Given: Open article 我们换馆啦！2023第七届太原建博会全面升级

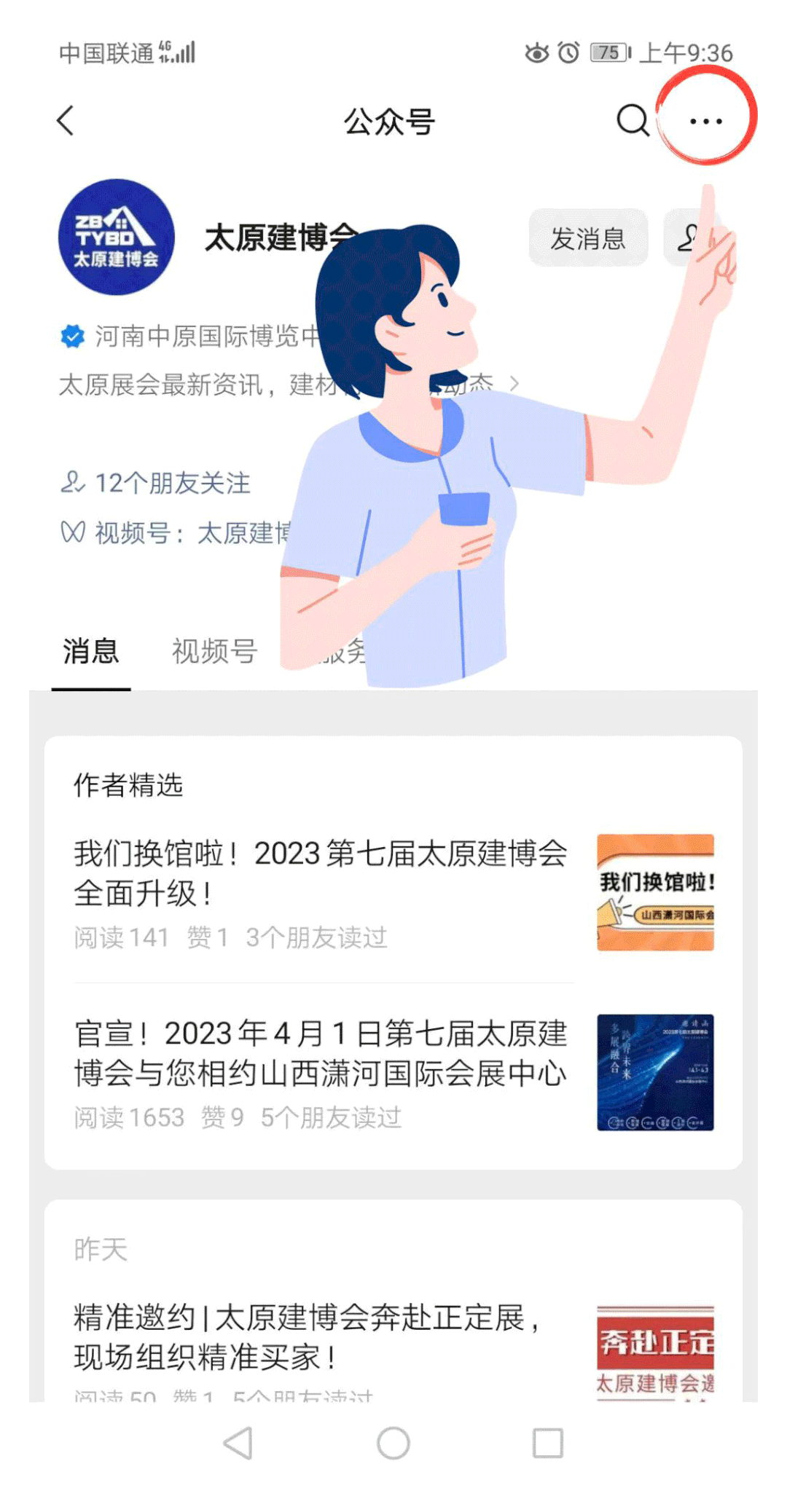Looking at the screenshot, I should click(393, 892).
